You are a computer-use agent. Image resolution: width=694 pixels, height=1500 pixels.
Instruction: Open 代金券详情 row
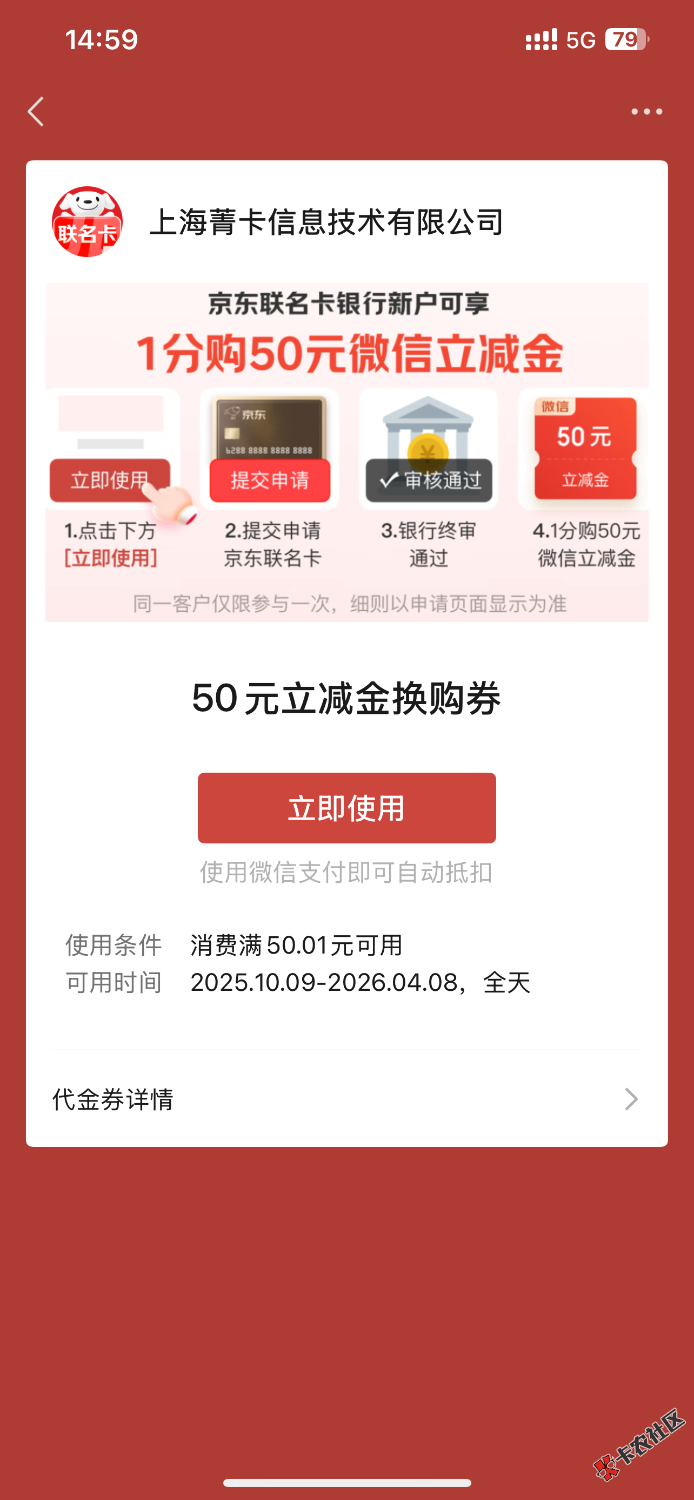point(346,1100)
